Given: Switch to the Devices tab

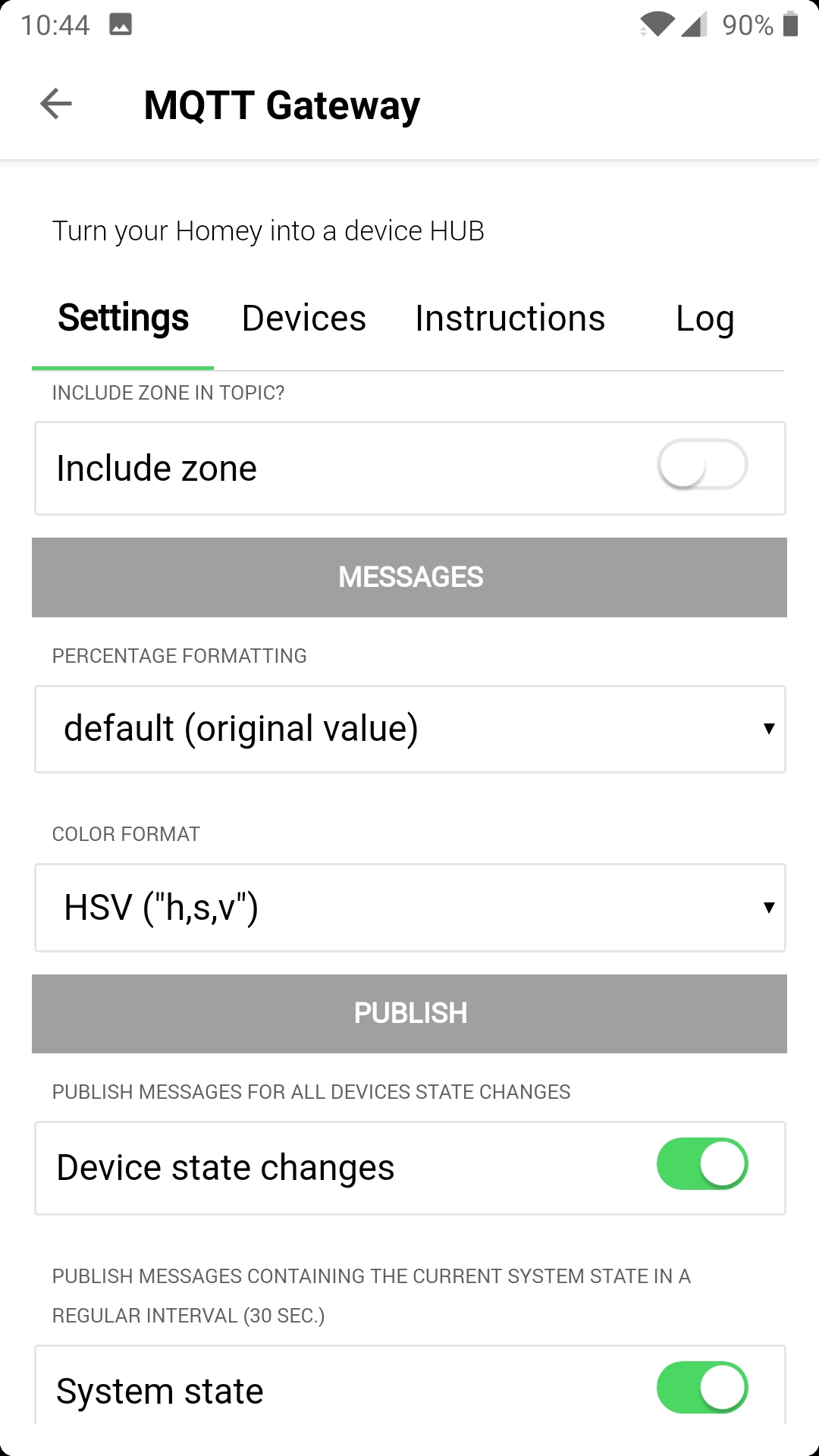Looking at the screenshot, I should click(303, 318).
